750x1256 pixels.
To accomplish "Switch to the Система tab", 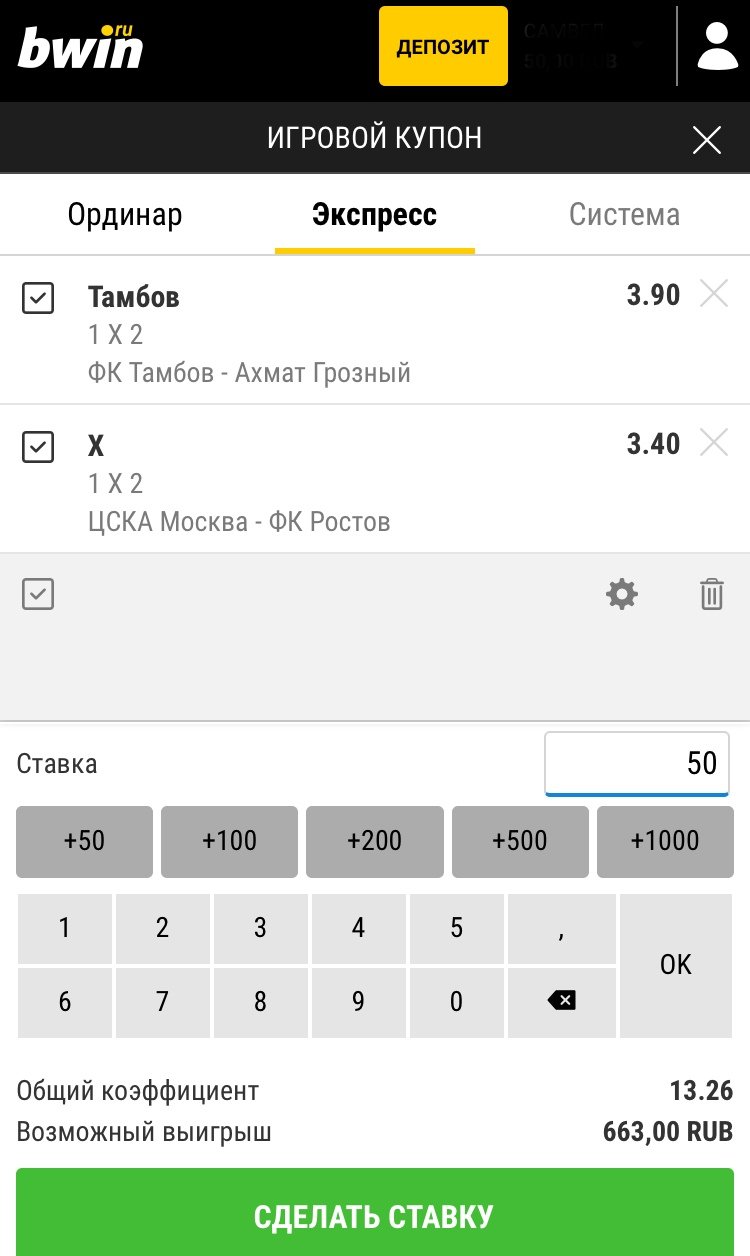I will pos(624,215).
